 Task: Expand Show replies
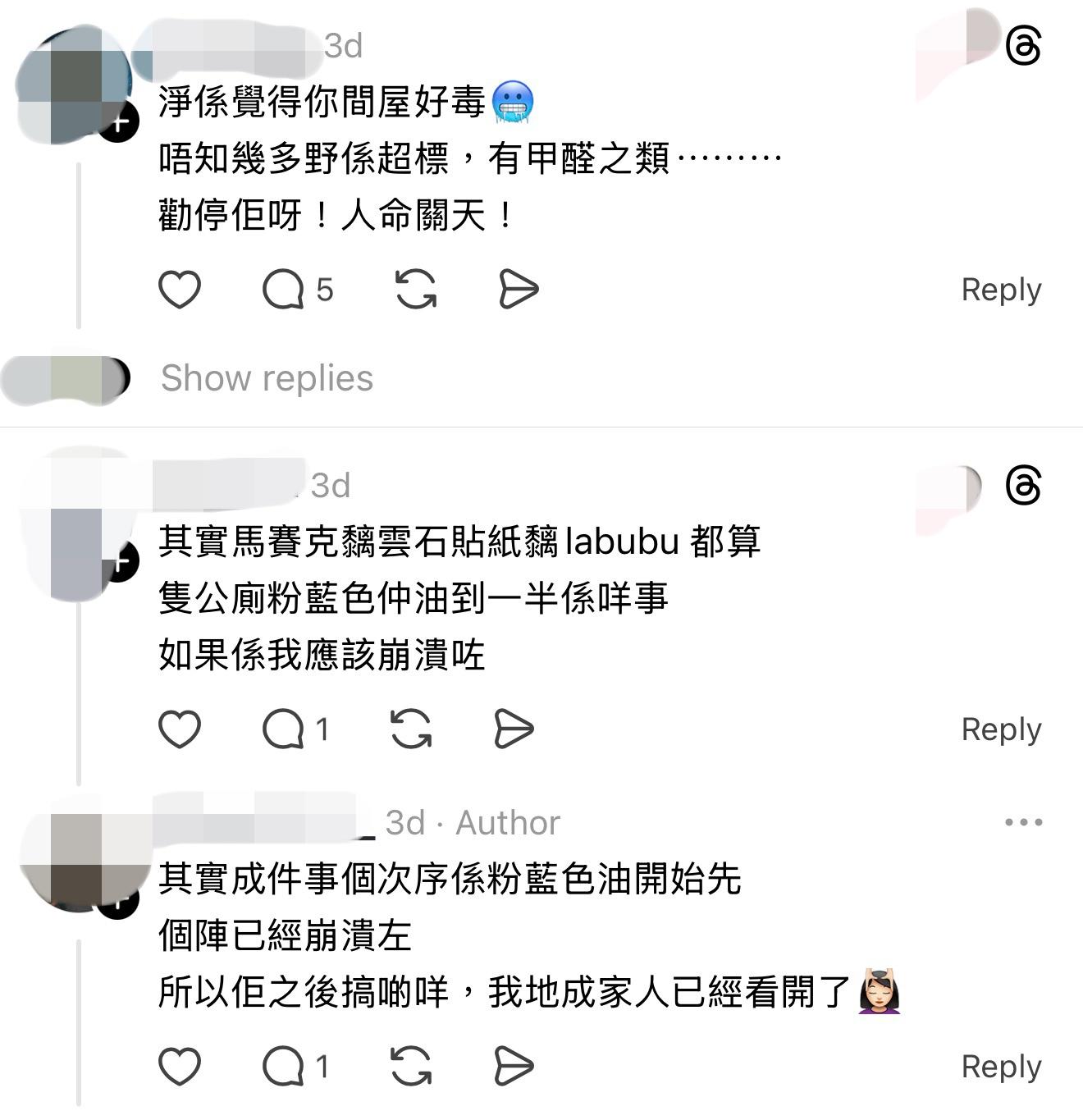point(267,378)
